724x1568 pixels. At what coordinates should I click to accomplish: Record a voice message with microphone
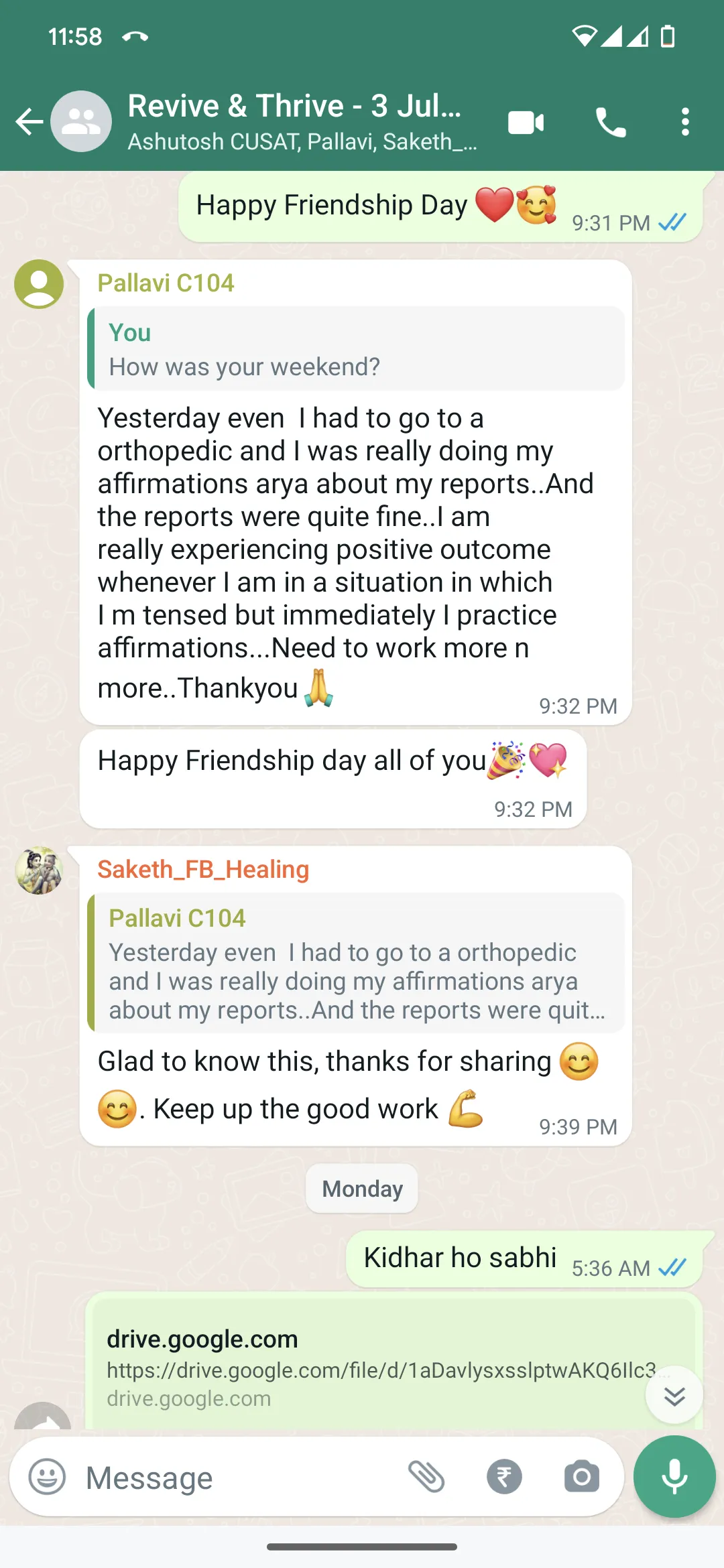click(x=674, y=1477)
